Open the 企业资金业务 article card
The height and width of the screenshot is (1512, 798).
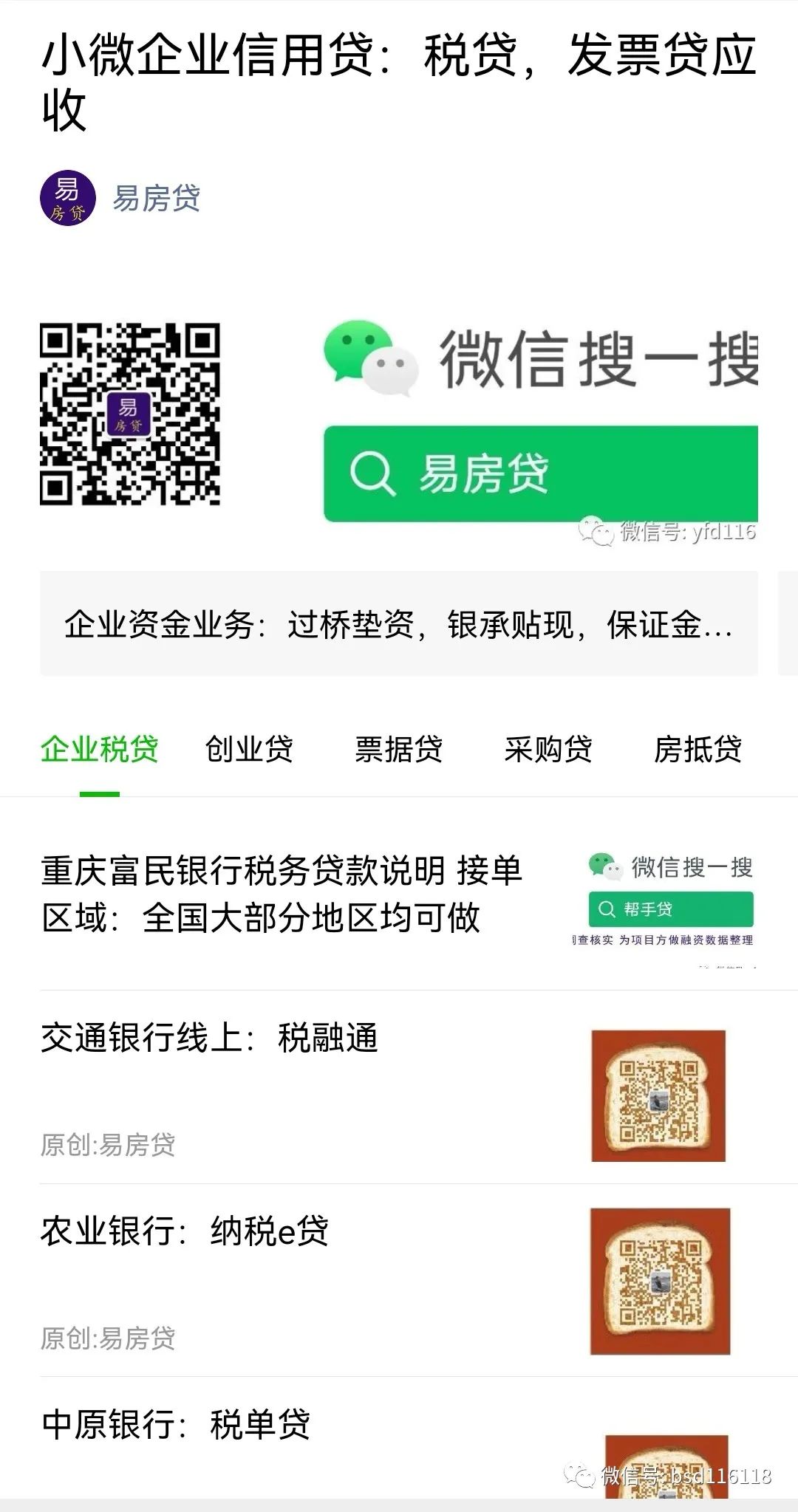(398, 624)
